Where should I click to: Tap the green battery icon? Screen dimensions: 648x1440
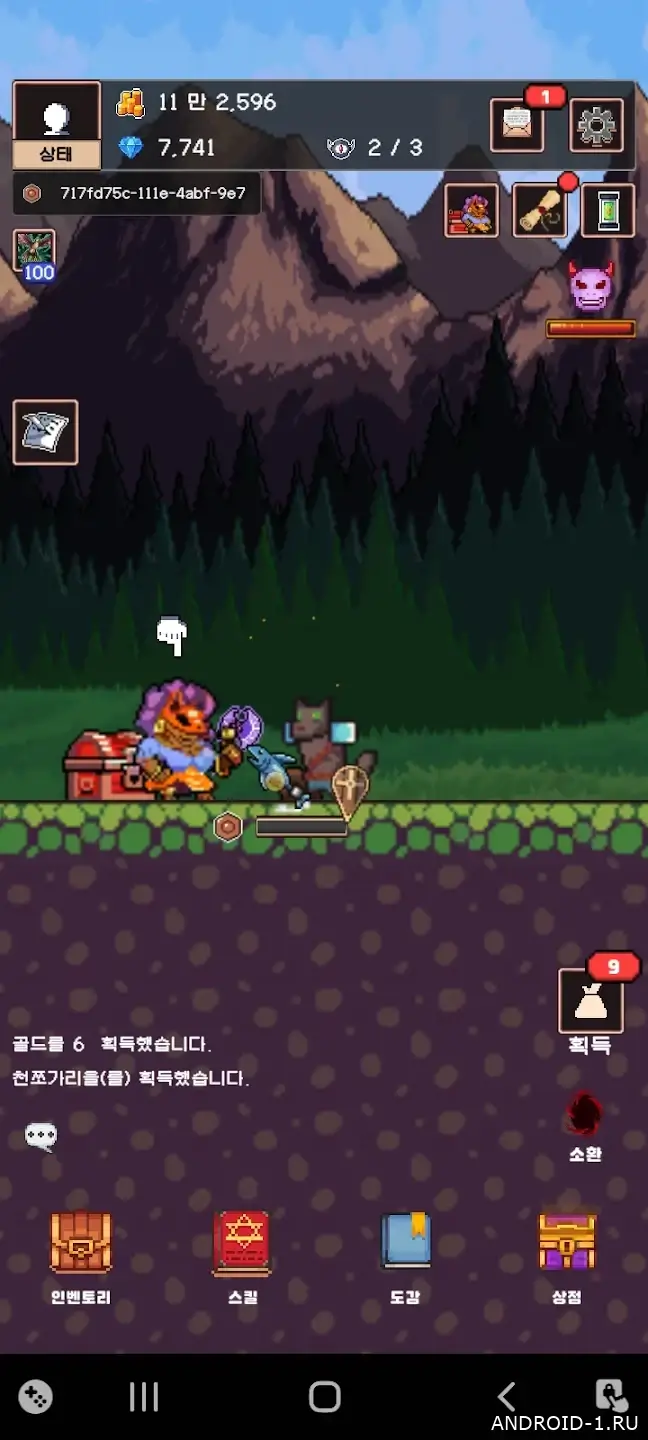pos(608,210)
